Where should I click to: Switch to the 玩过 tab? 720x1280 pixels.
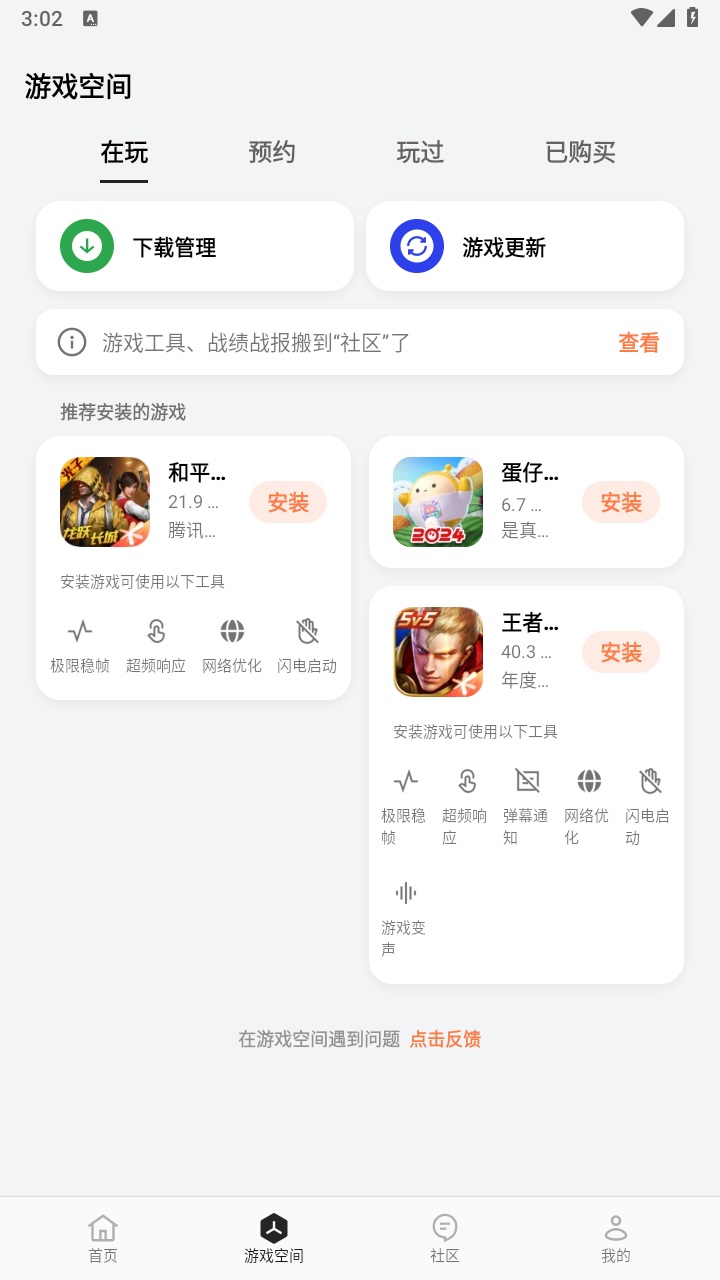tap(420, 152)
